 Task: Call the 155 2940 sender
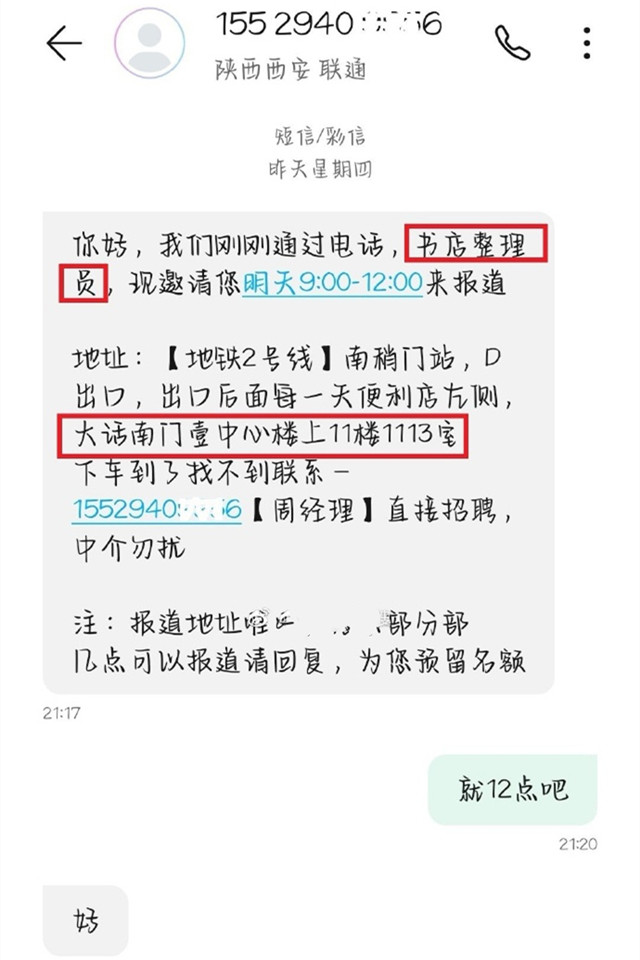click(513, 42)
